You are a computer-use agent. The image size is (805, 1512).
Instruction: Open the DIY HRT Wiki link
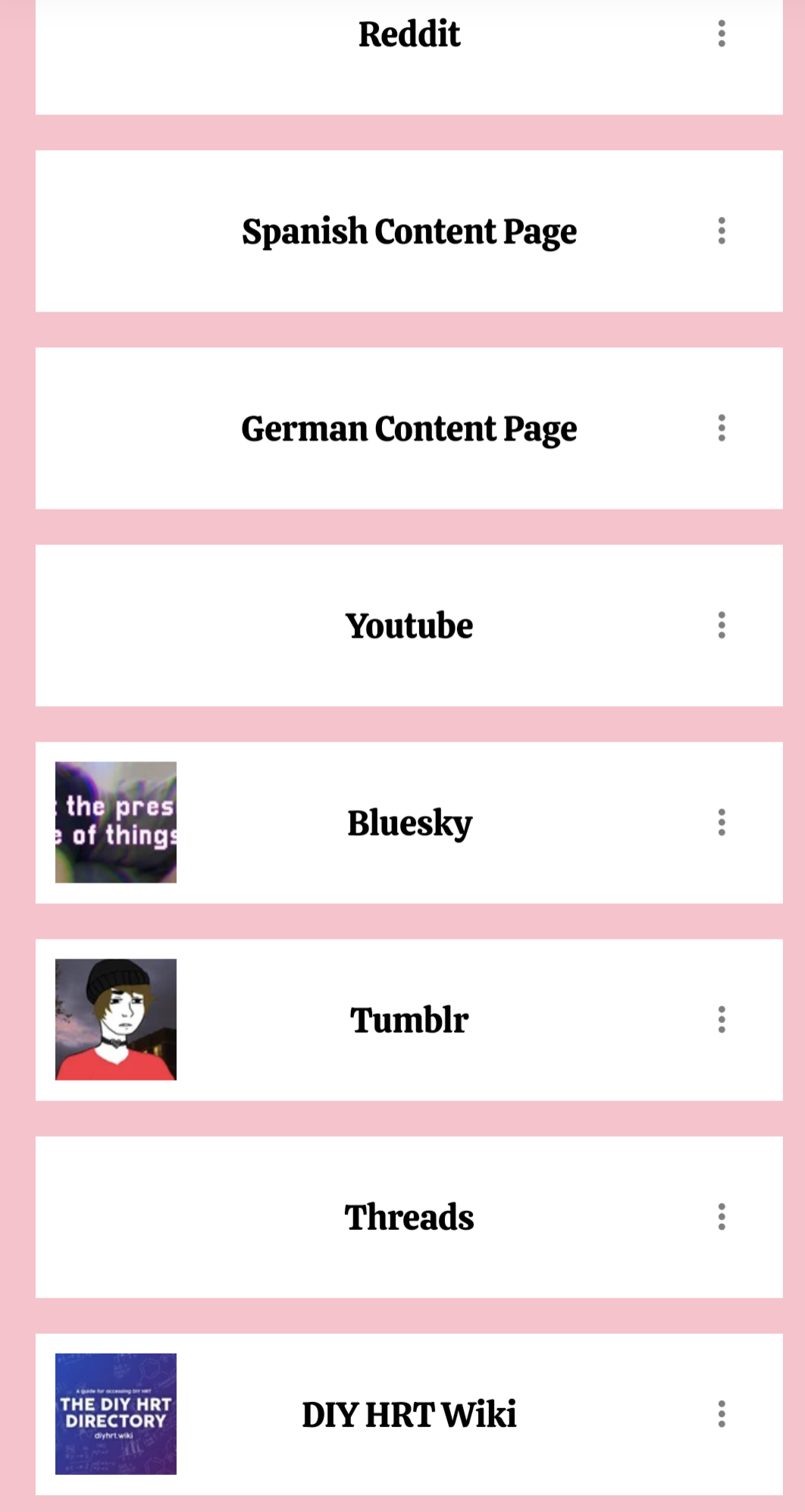pos(409,1414)
